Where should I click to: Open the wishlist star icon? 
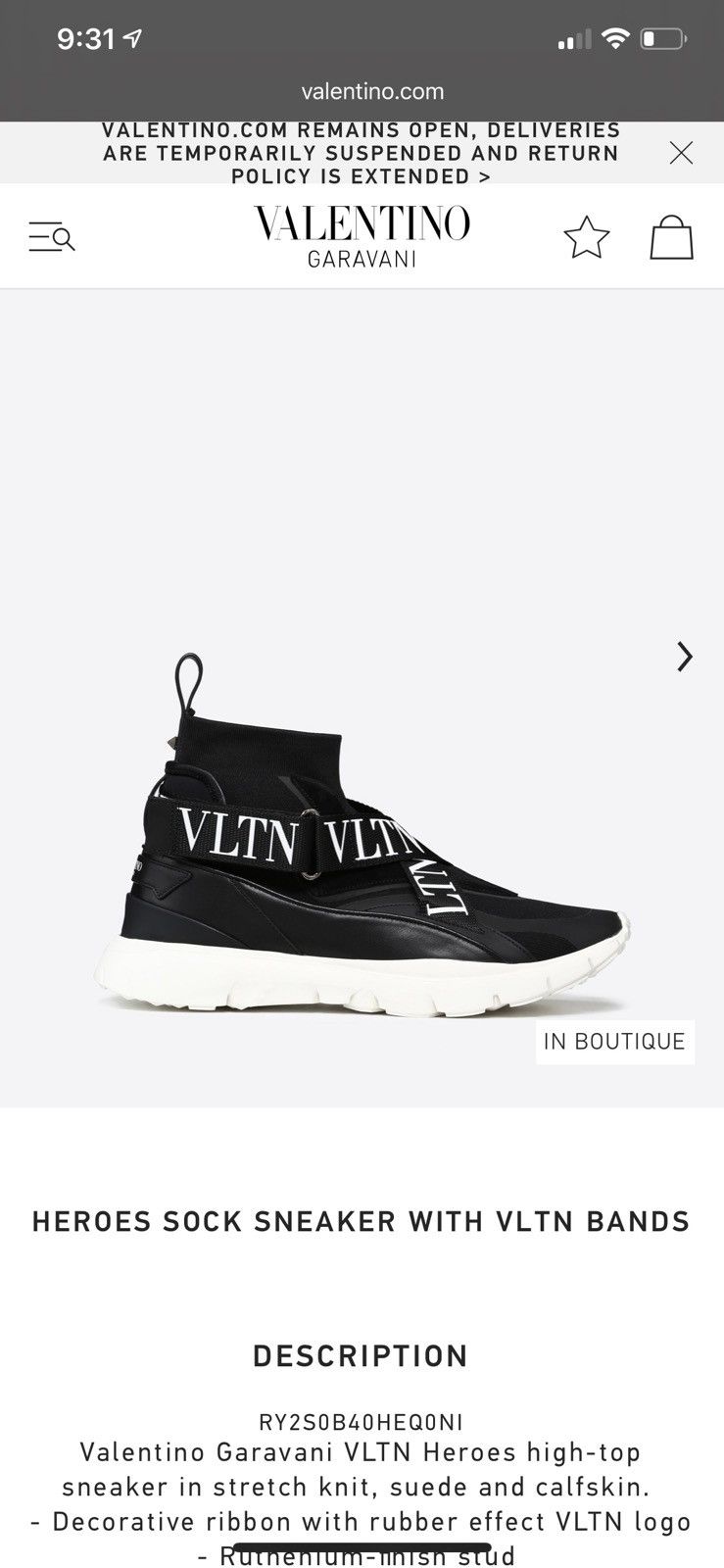[587, 237]
